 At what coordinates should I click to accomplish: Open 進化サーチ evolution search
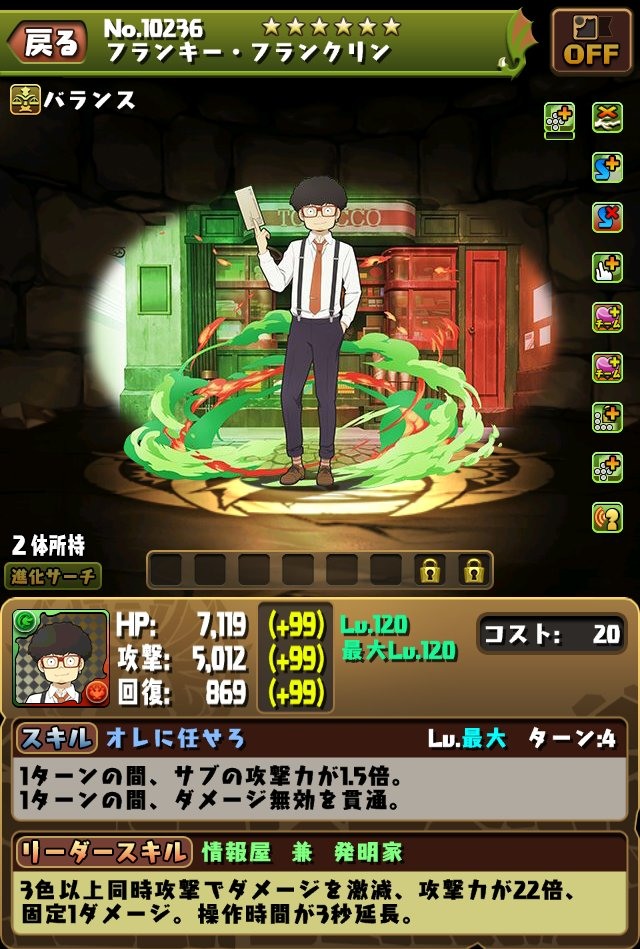tap(56, 576)
